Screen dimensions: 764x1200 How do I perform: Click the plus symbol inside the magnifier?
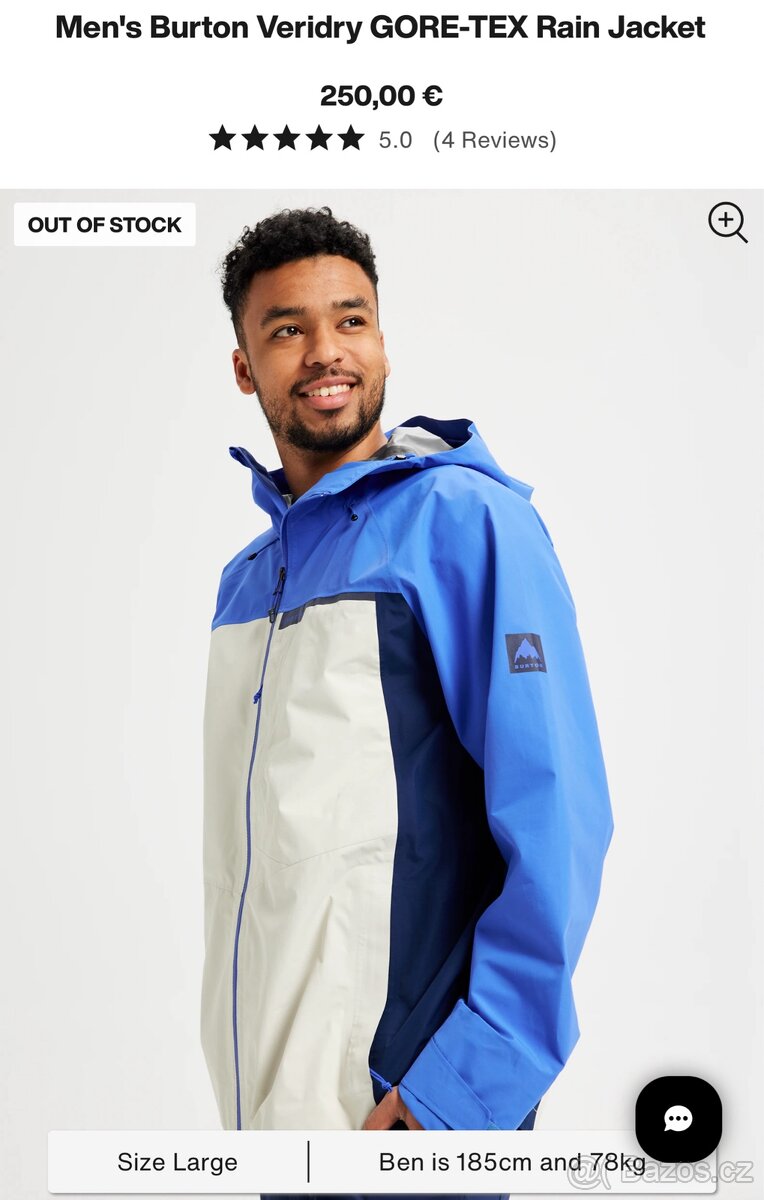(727, 222)
